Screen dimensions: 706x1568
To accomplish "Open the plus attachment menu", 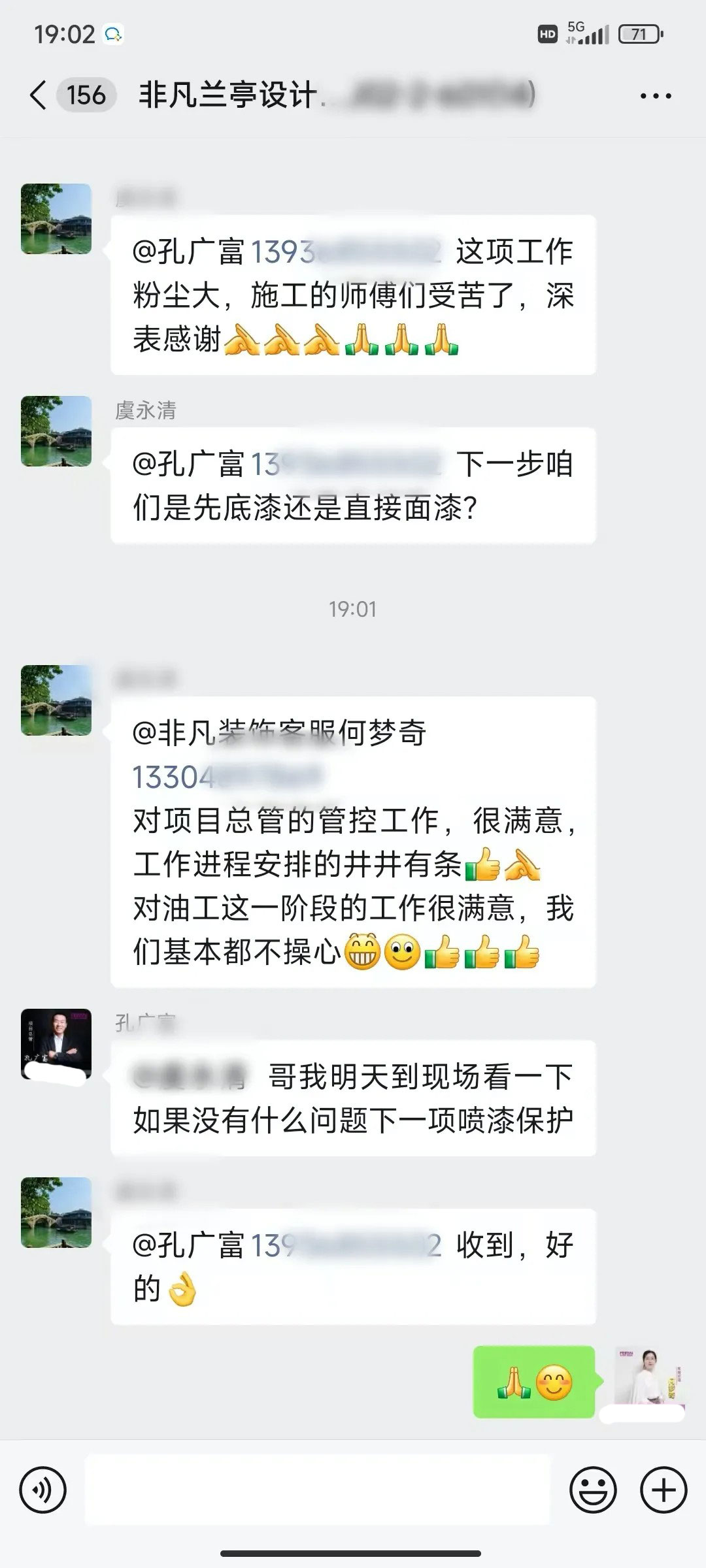I will [663, 1490].
